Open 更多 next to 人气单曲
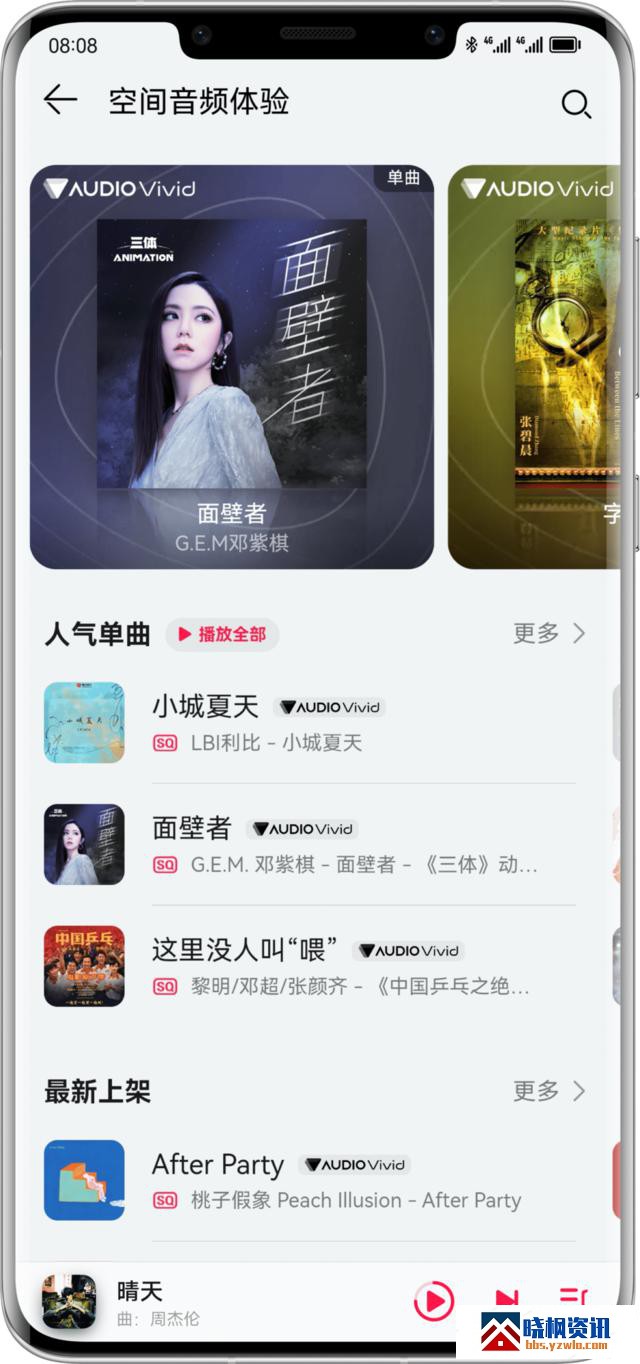640x1364 pixels. click(x=548, y=633)
